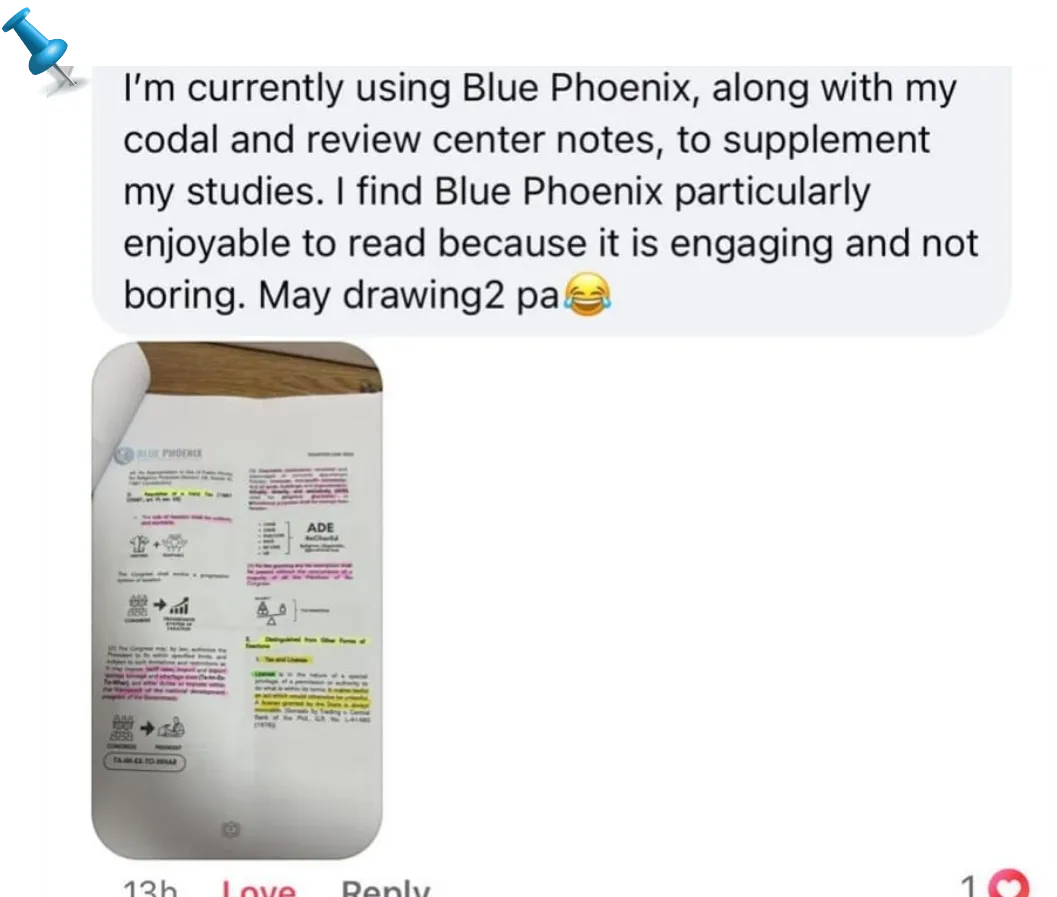React Love to this comment
The image size is (1057, 897).
tap(258, 888)
